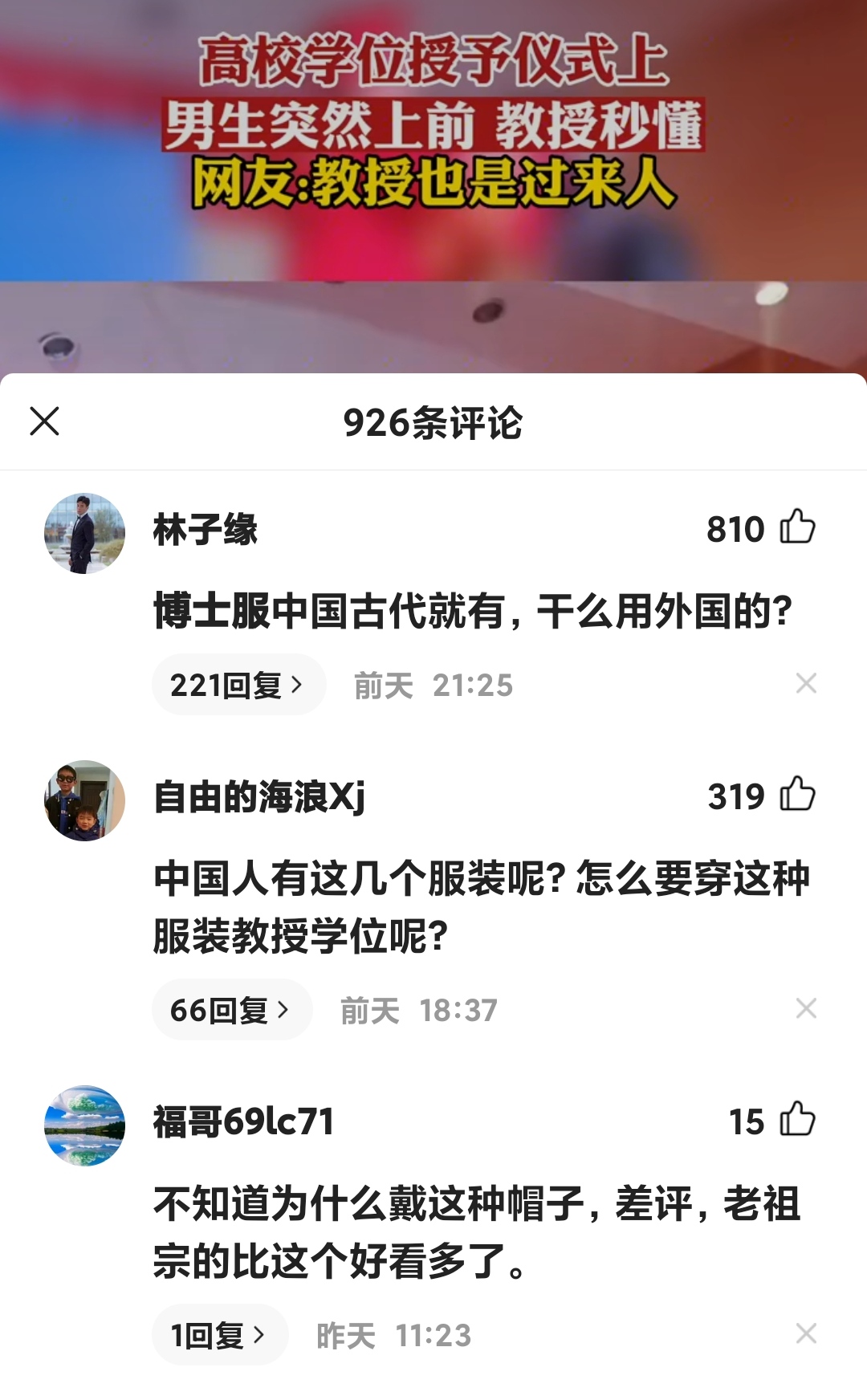Dismiss 福哥69lc71's comment with the X

806,1333
